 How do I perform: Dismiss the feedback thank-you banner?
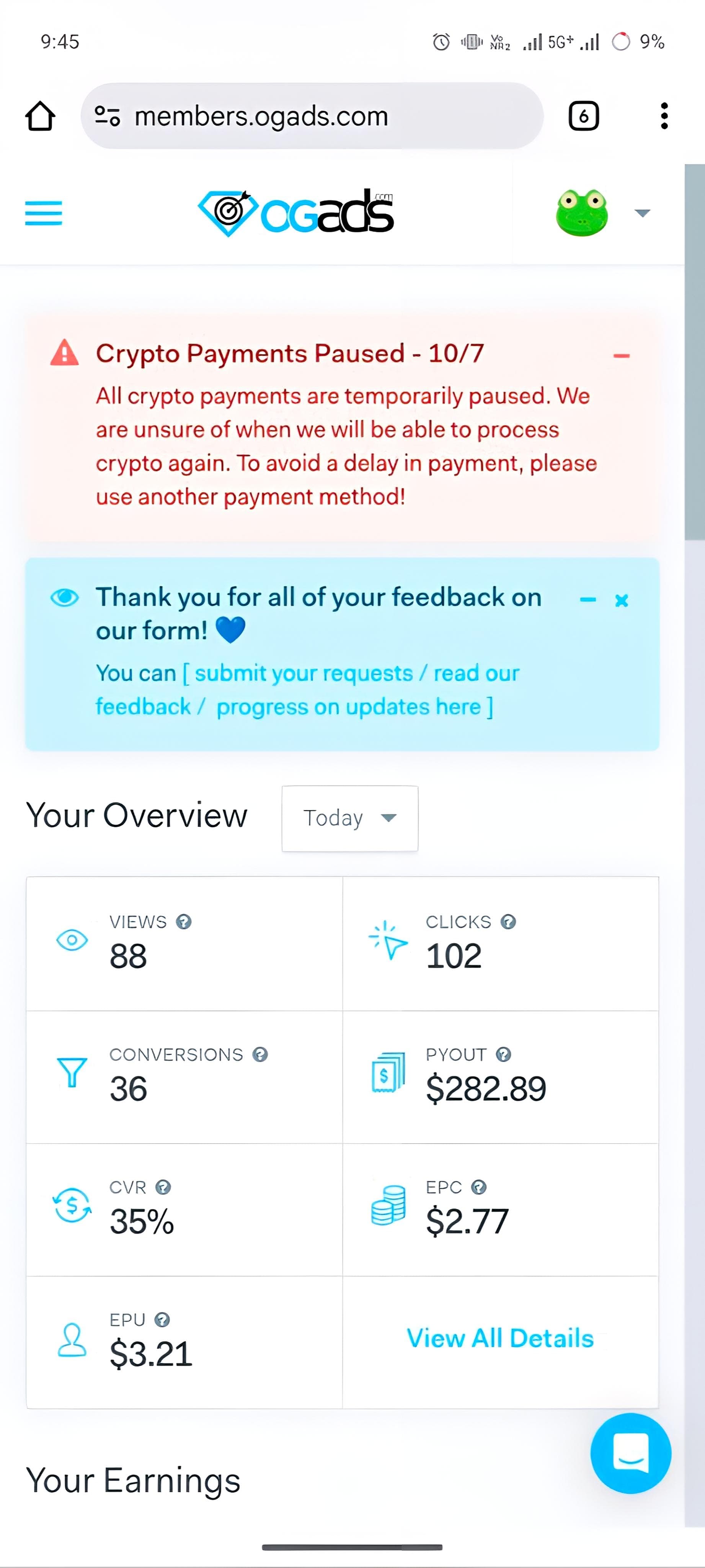point(621,601)
